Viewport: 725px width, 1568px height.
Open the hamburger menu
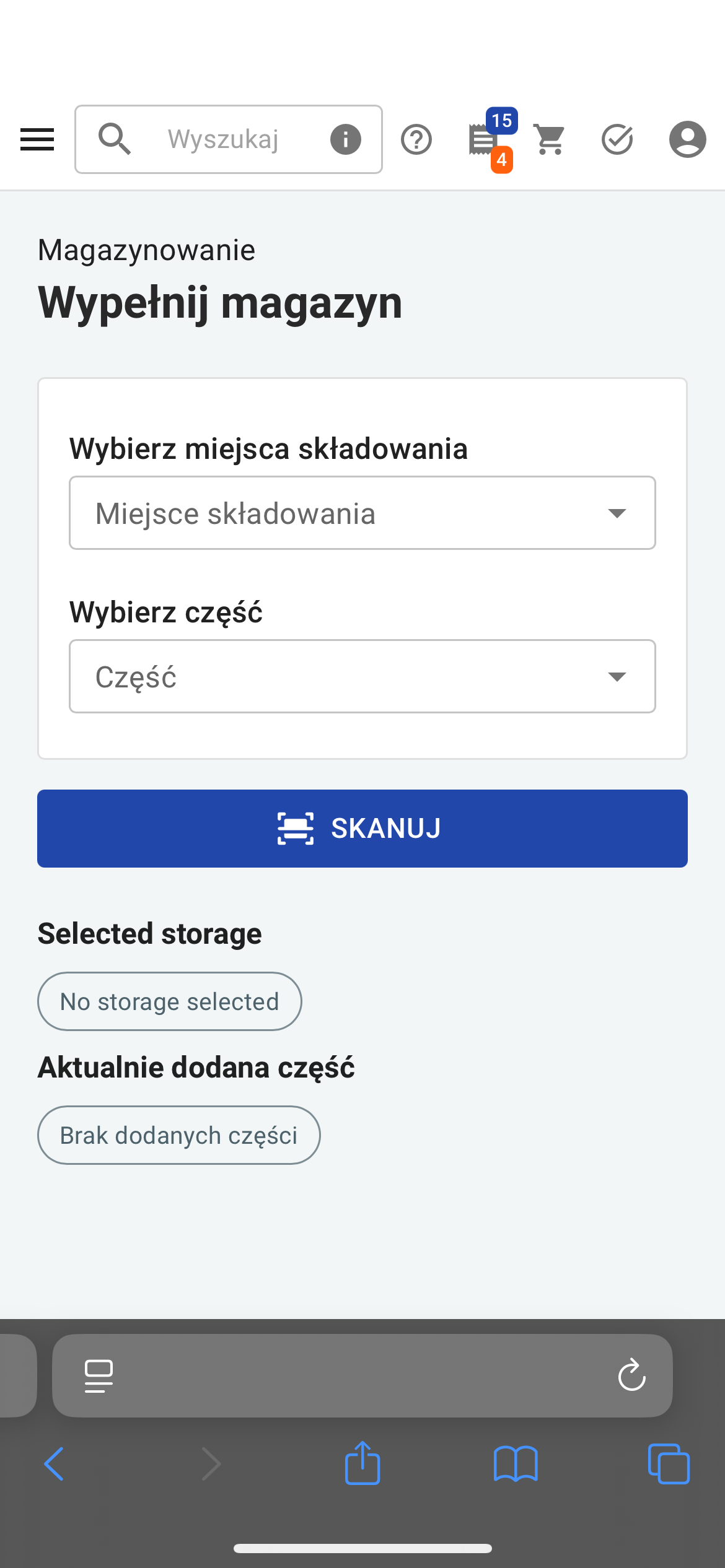37,139
